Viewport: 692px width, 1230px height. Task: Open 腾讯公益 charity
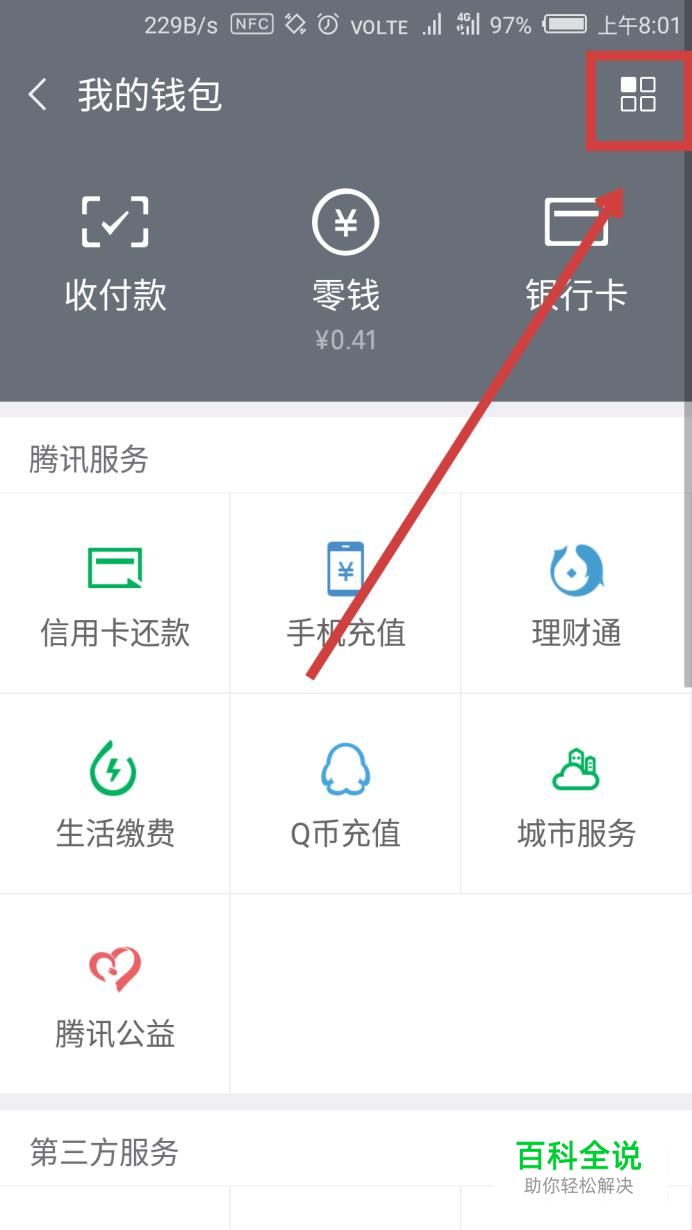click(x=115, y=994)
